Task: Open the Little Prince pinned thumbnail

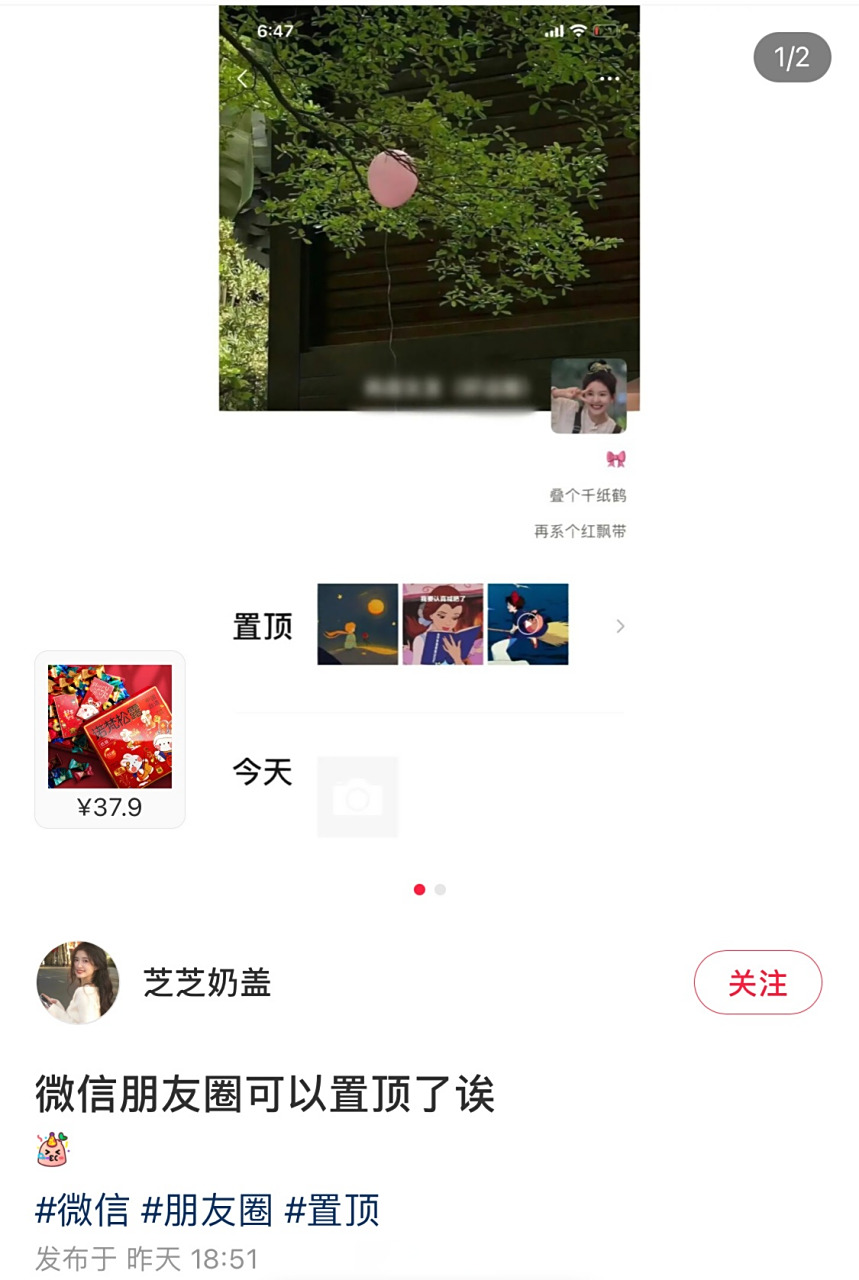Action: [x=357, y=623]
